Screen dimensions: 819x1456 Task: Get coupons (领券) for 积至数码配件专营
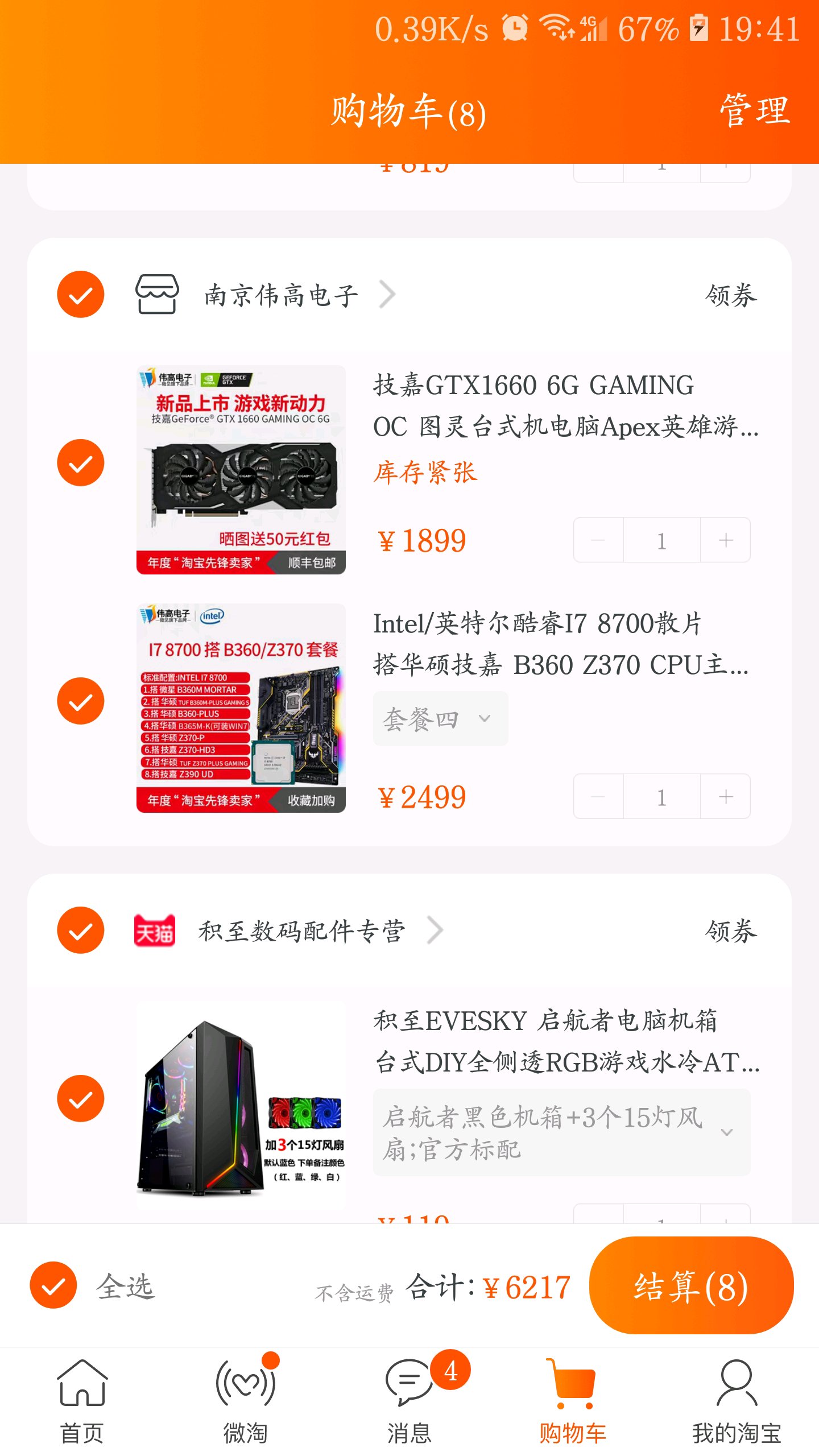pos(731,932)
